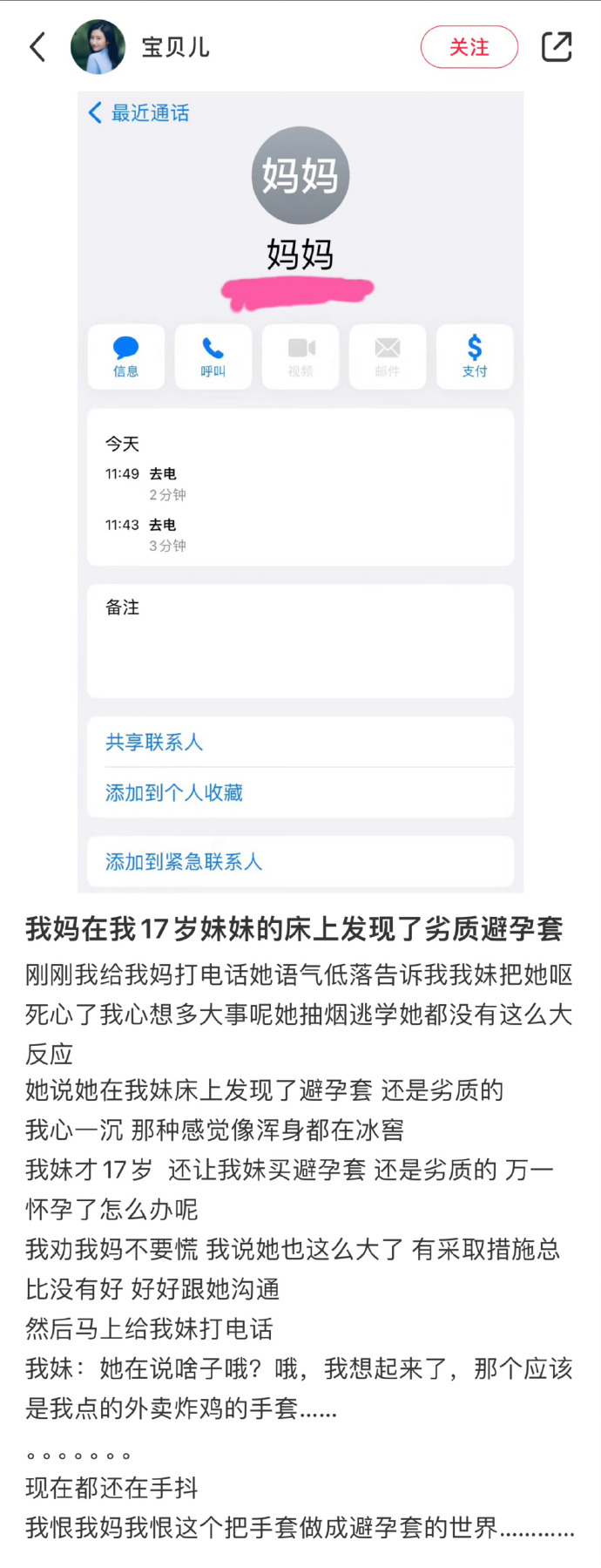Open 宝贝儿's profile avatar

[98, 47]
